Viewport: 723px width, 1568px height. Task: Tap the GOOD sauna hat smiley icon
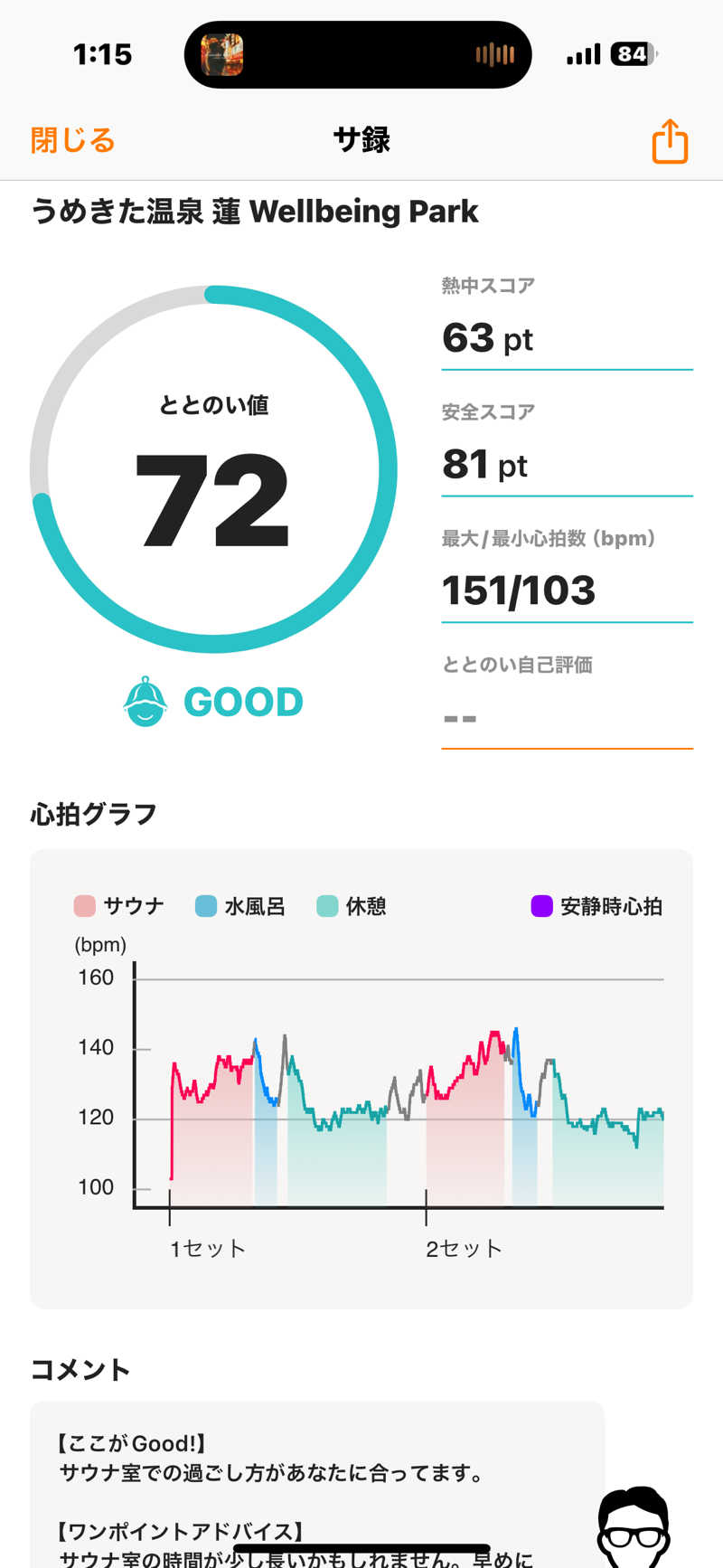coord(147,701)
